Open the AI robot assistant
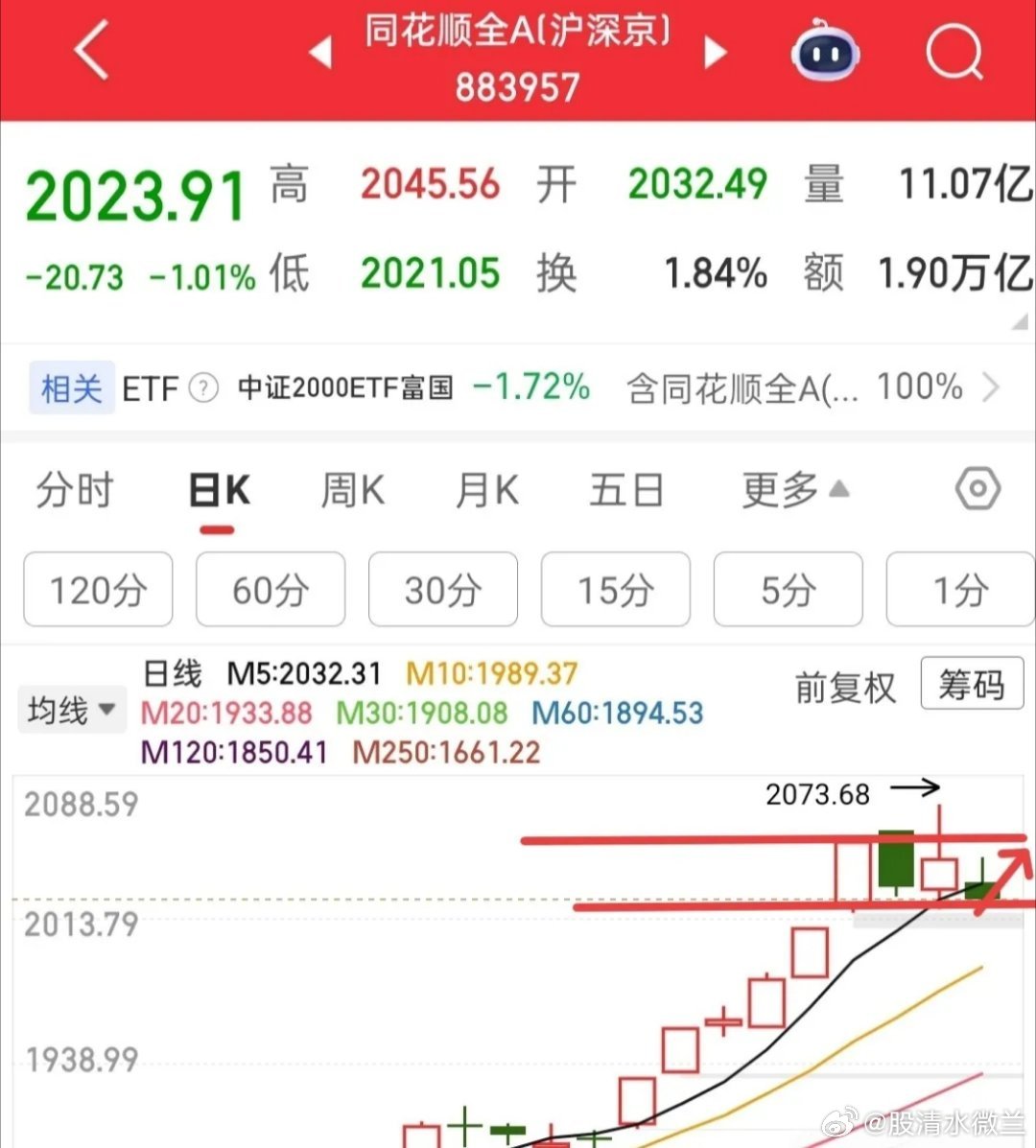 [827, 53]
